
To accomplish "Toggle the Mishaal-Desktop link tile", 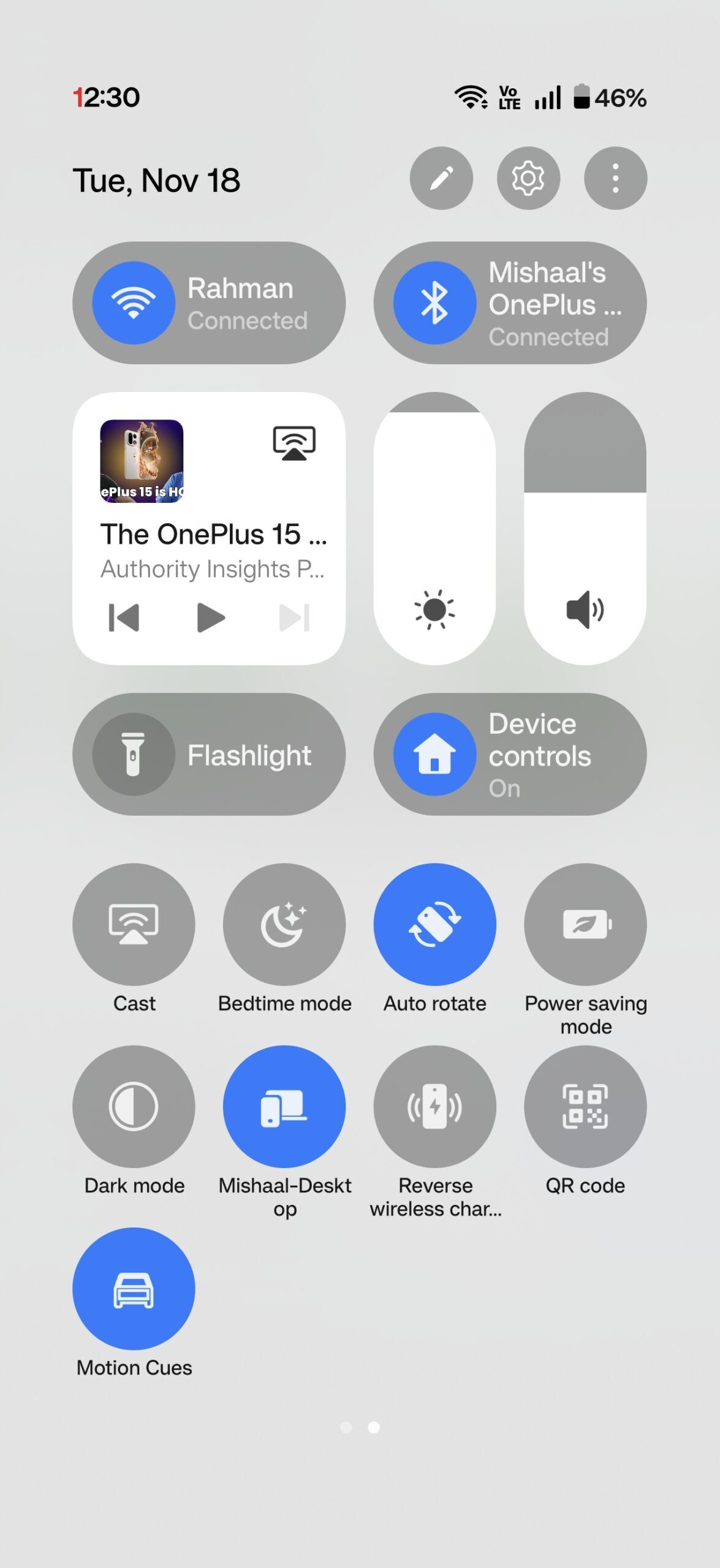I will 284,1106.
